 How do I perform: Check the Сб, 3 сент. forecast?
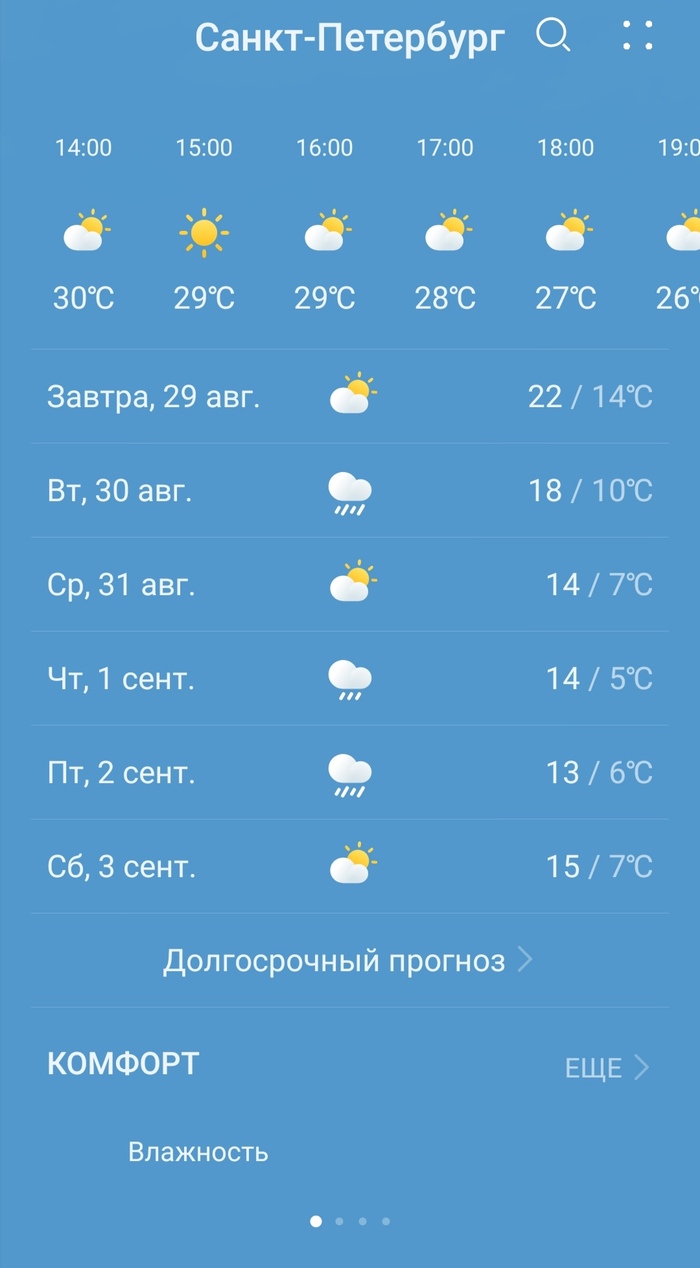350,867
